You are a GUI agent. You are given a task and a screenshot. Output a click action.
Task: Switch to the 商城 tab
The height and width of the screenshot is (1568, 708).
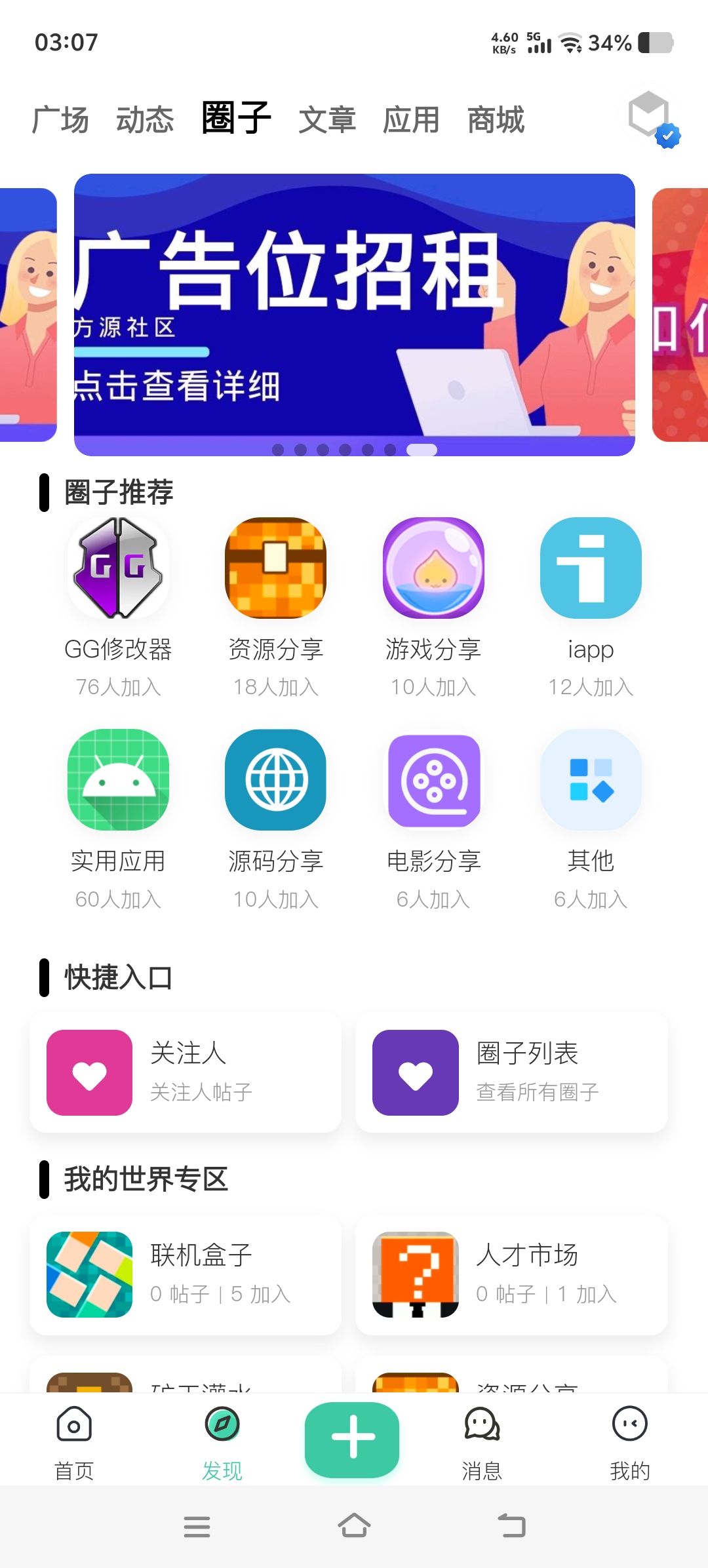click(495, 120)
